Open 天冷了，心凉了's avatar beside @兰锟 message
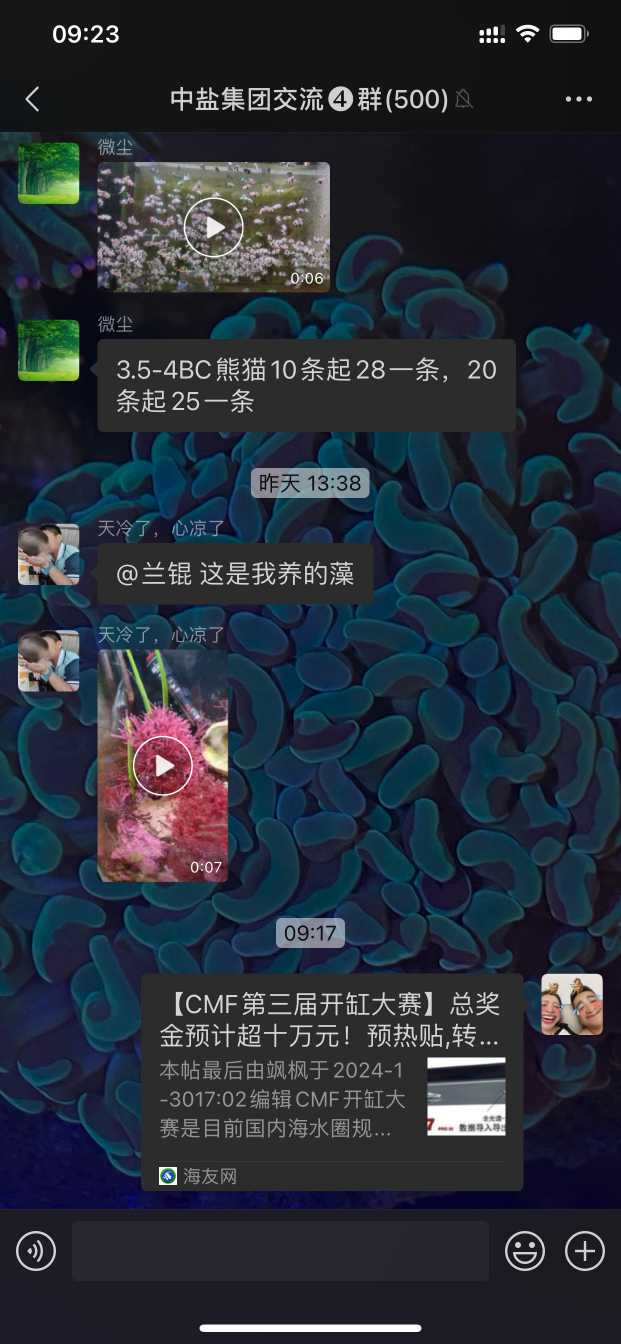The image size is (621, 1344). (x=49, y=554)
